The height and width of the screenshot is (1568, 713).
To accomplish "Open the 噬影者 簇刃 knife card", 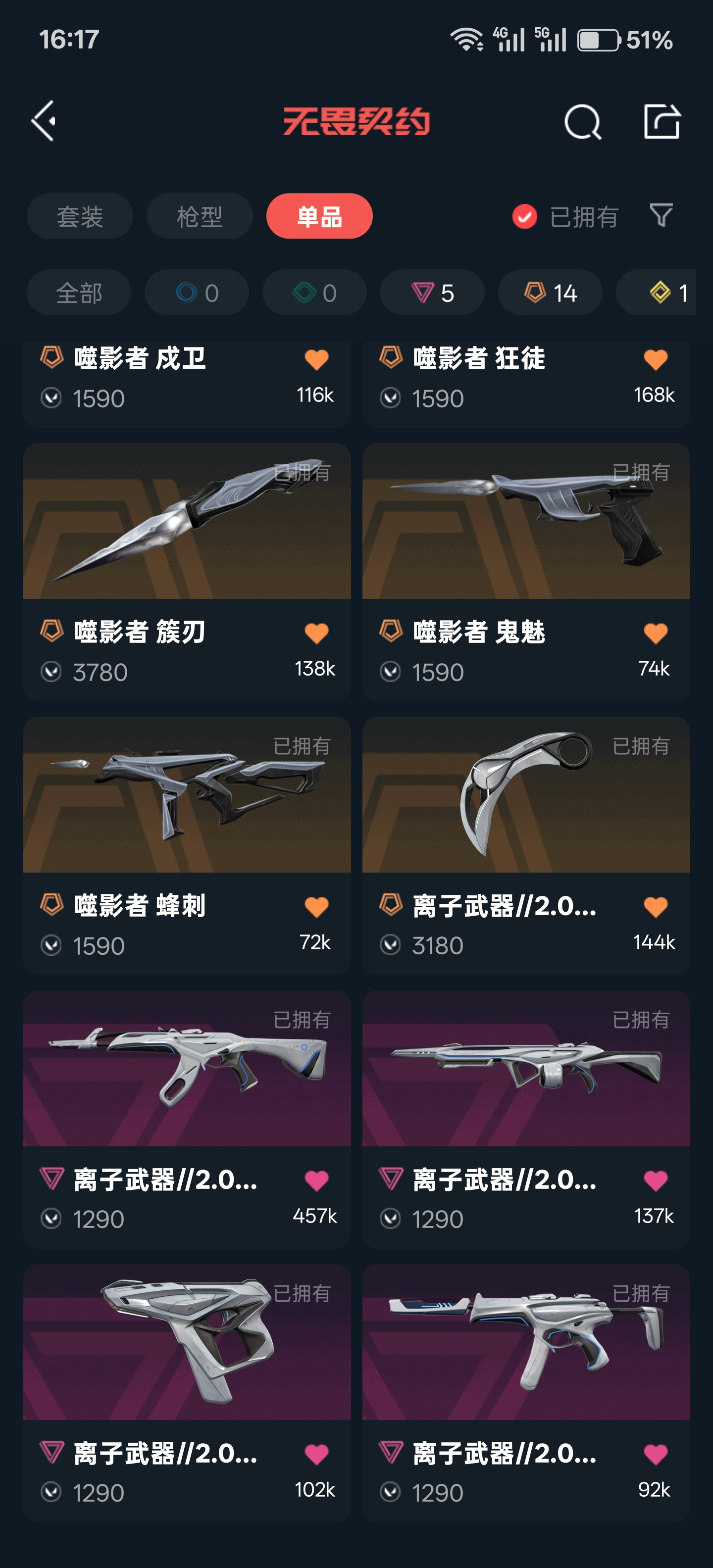I will [187, 571].
